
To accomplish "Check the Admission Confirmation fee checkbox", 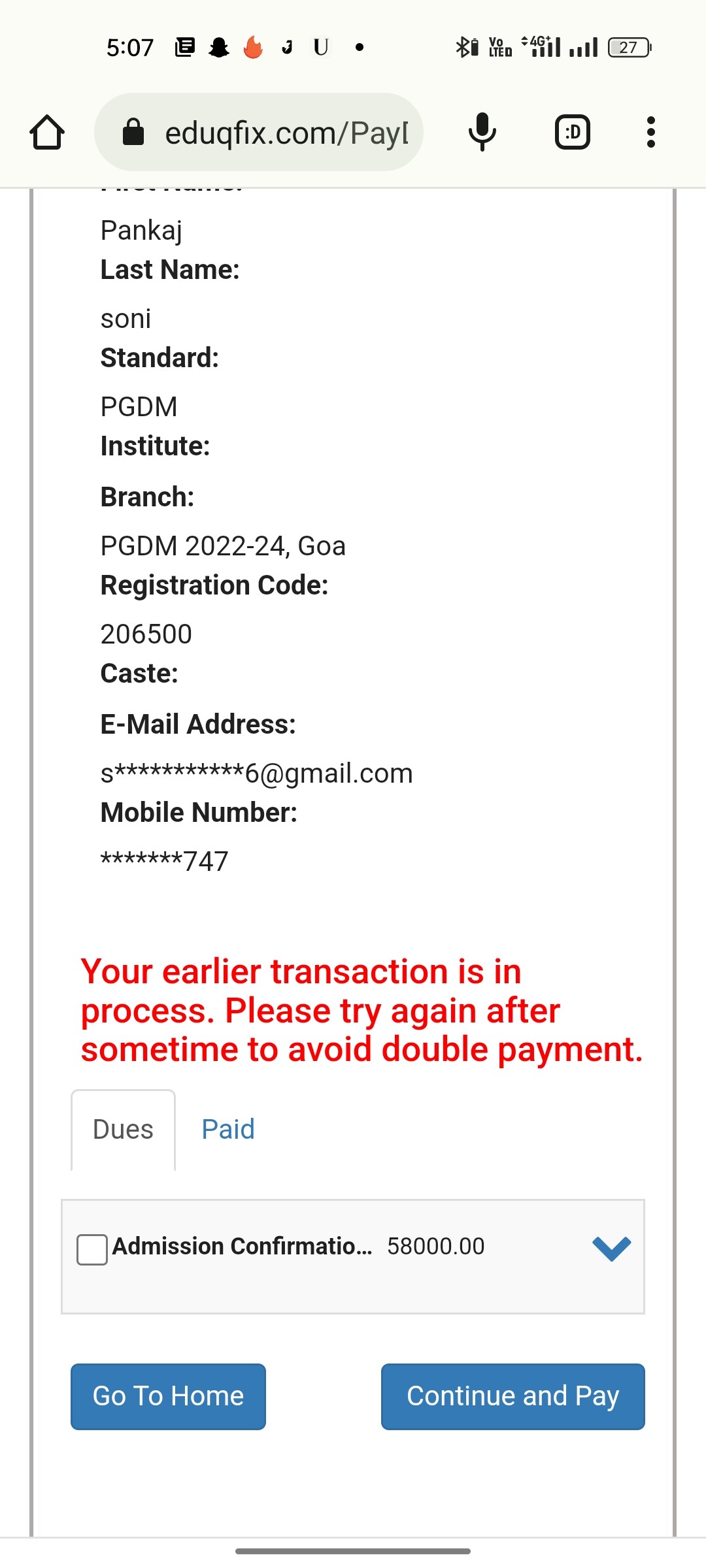I will pyautogui.click(x=92, y=1249).
